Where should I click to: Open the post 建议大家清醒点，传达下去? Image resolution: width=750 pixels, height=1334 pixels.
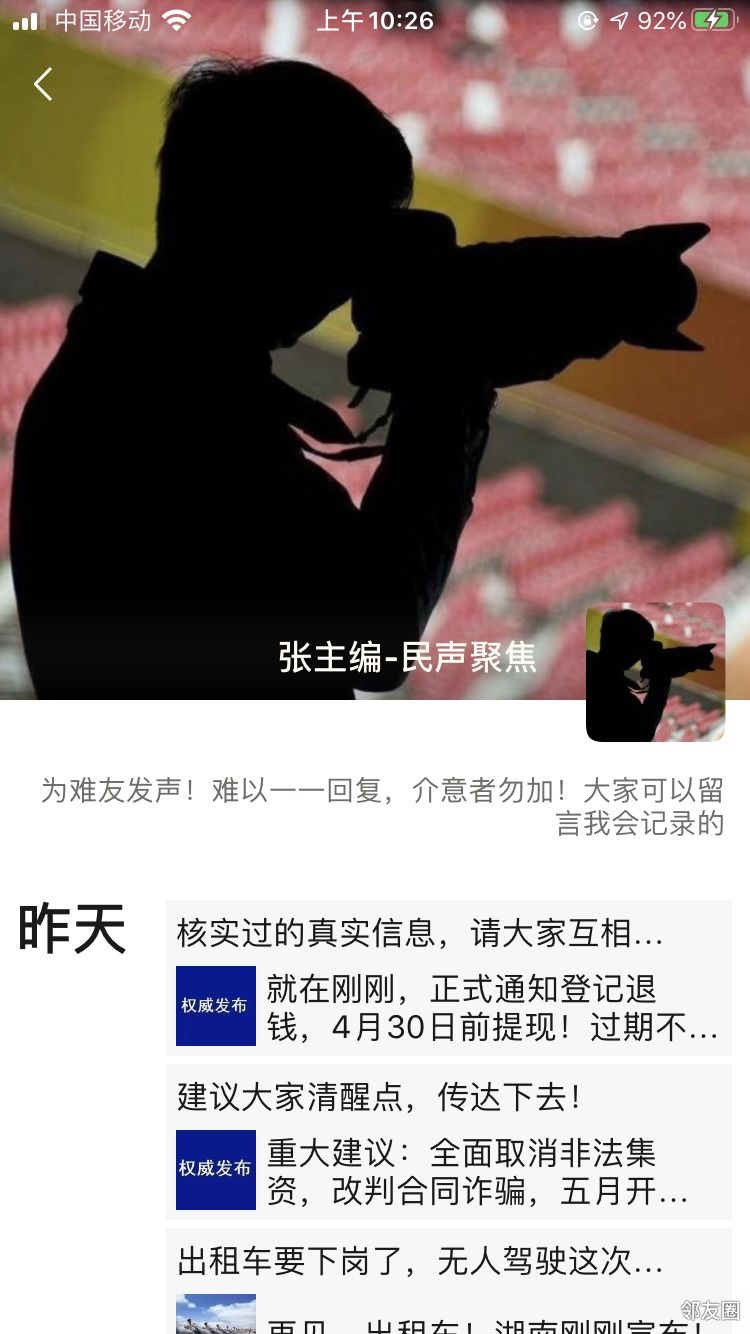tap(448, 1142)
